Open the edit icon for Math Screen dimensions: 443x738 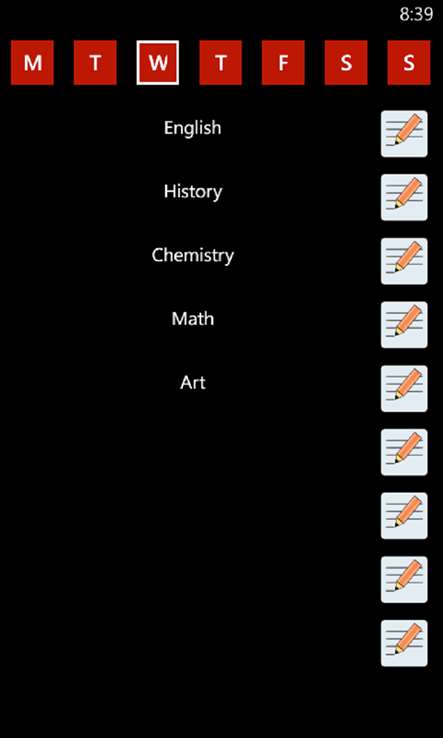click(x=404, y=325)
